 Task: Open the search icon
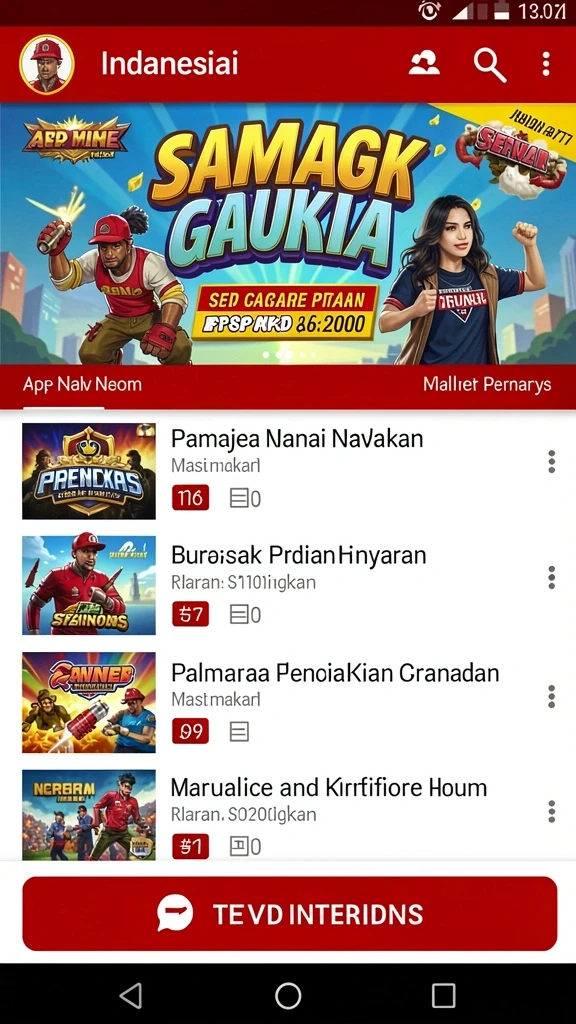490,65
